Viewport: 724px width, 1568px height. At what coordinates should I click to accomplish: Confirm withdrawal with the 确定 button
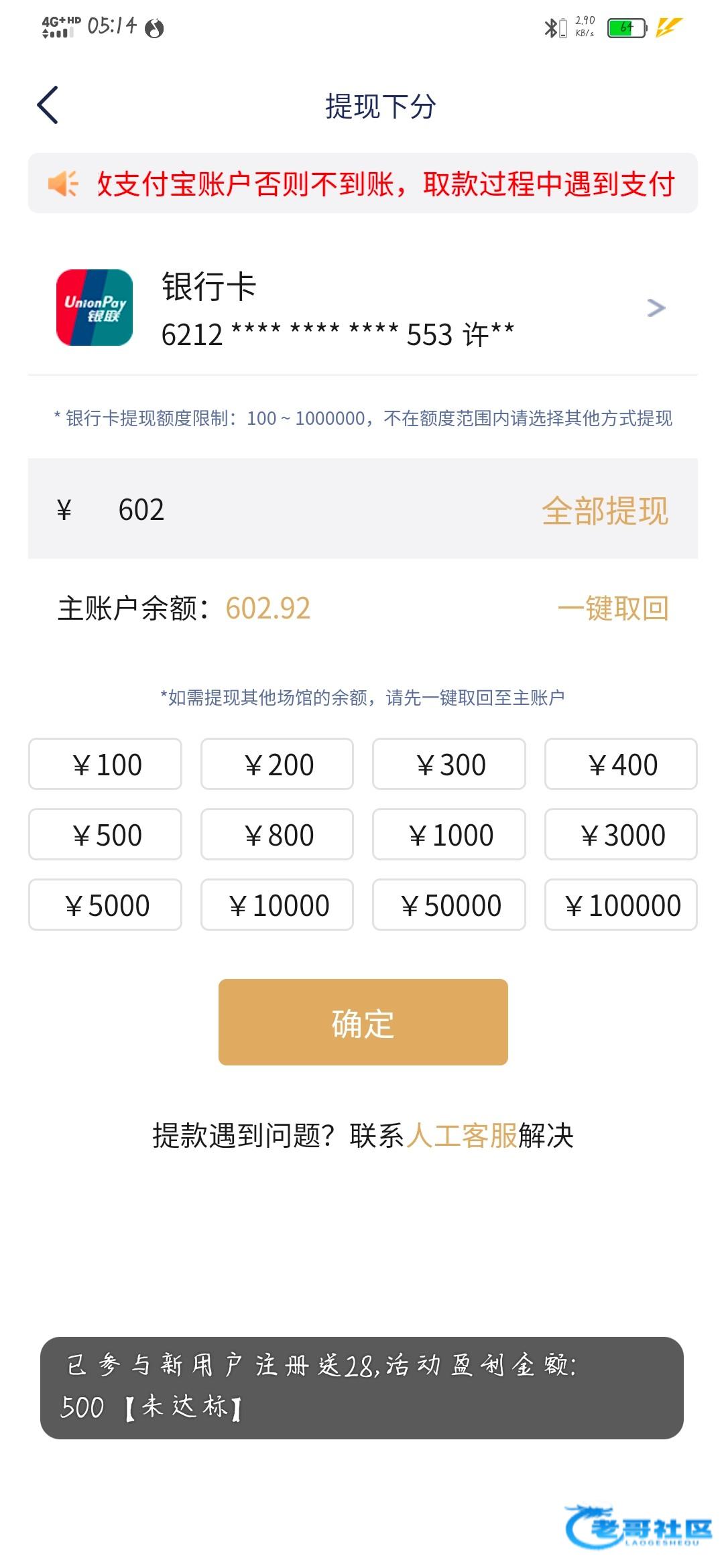(x=363, y=1023)
